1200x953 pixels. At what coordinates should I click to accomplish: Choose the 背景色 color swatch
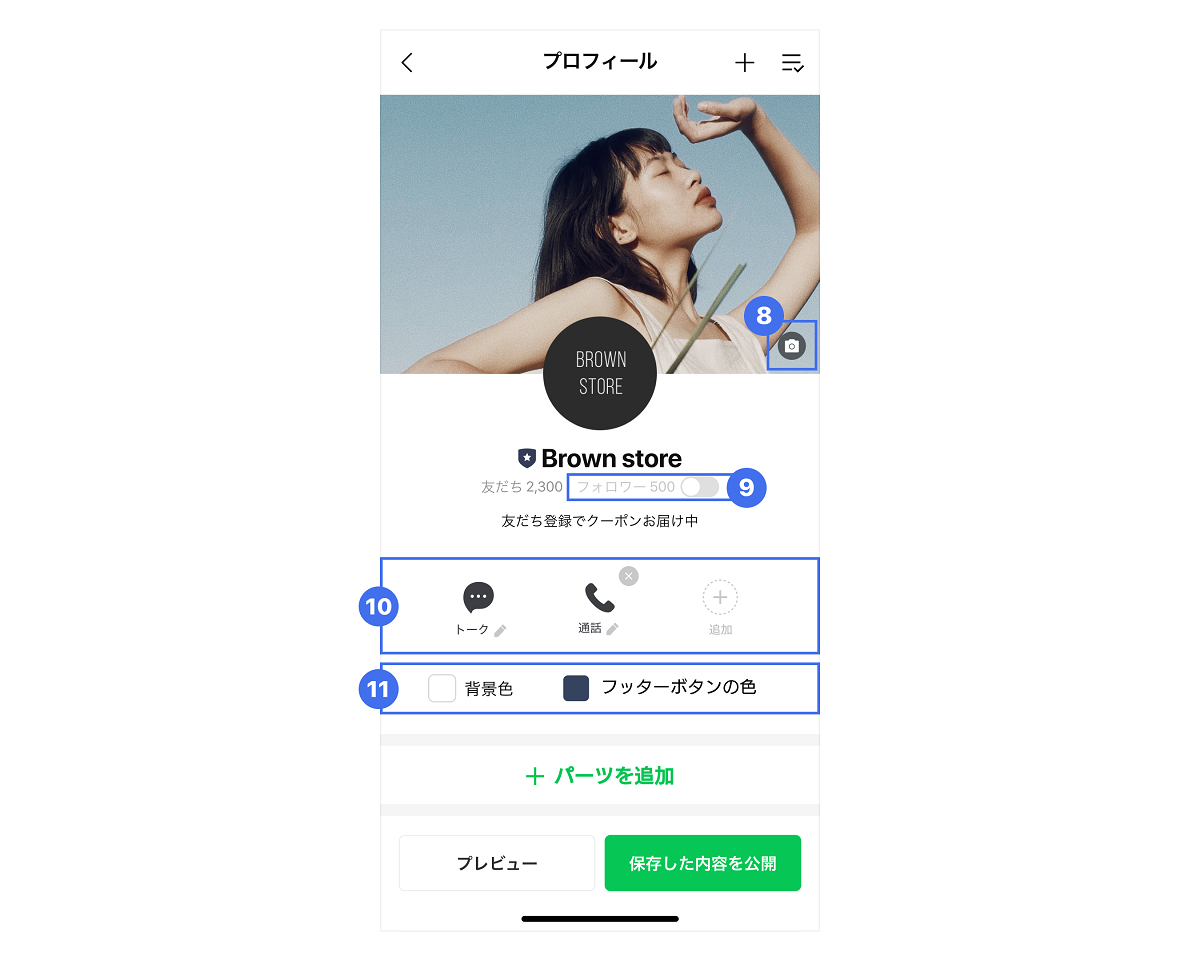click(442, 688)
